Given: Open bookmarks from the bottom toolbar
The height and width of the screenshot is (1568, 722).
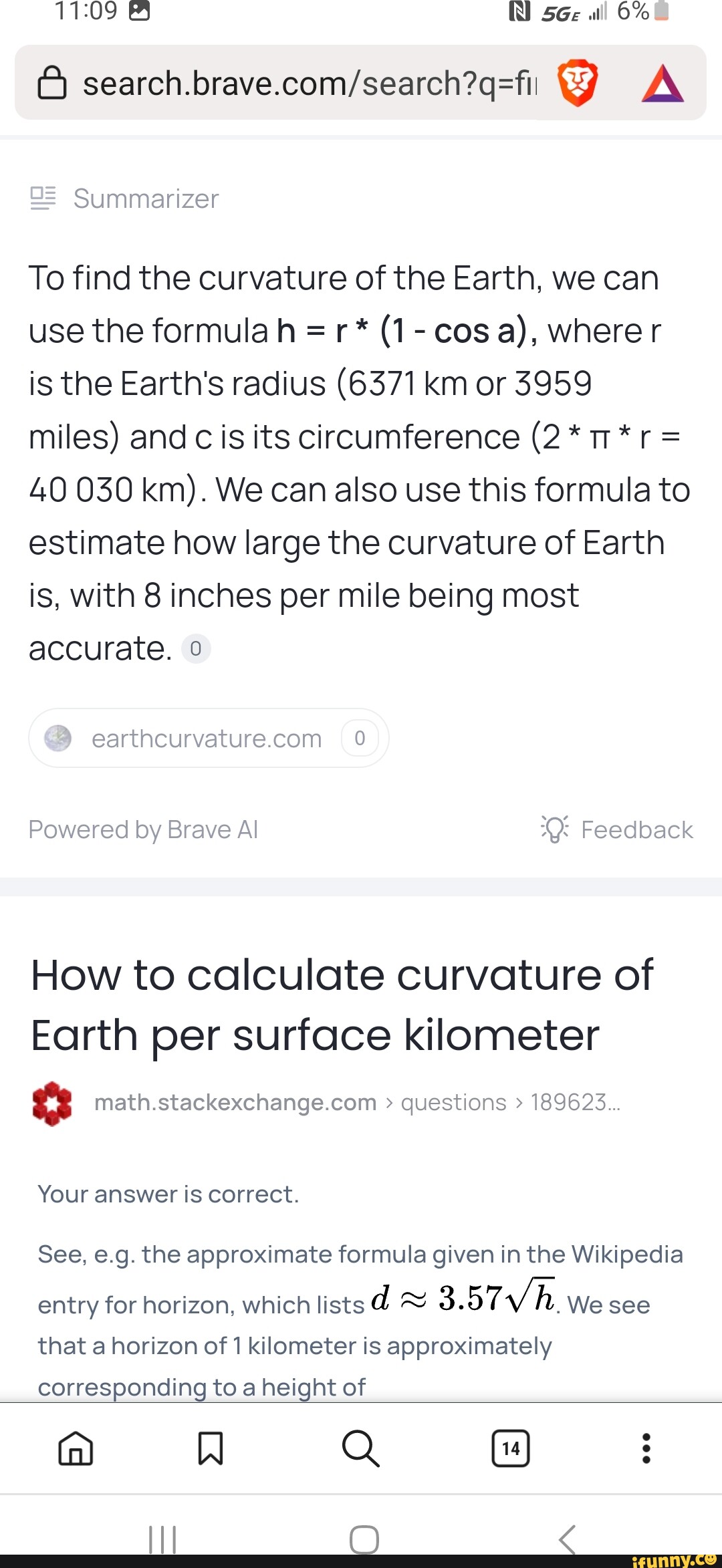Looking at the screenshot, I should click(x=211, y=1448).
